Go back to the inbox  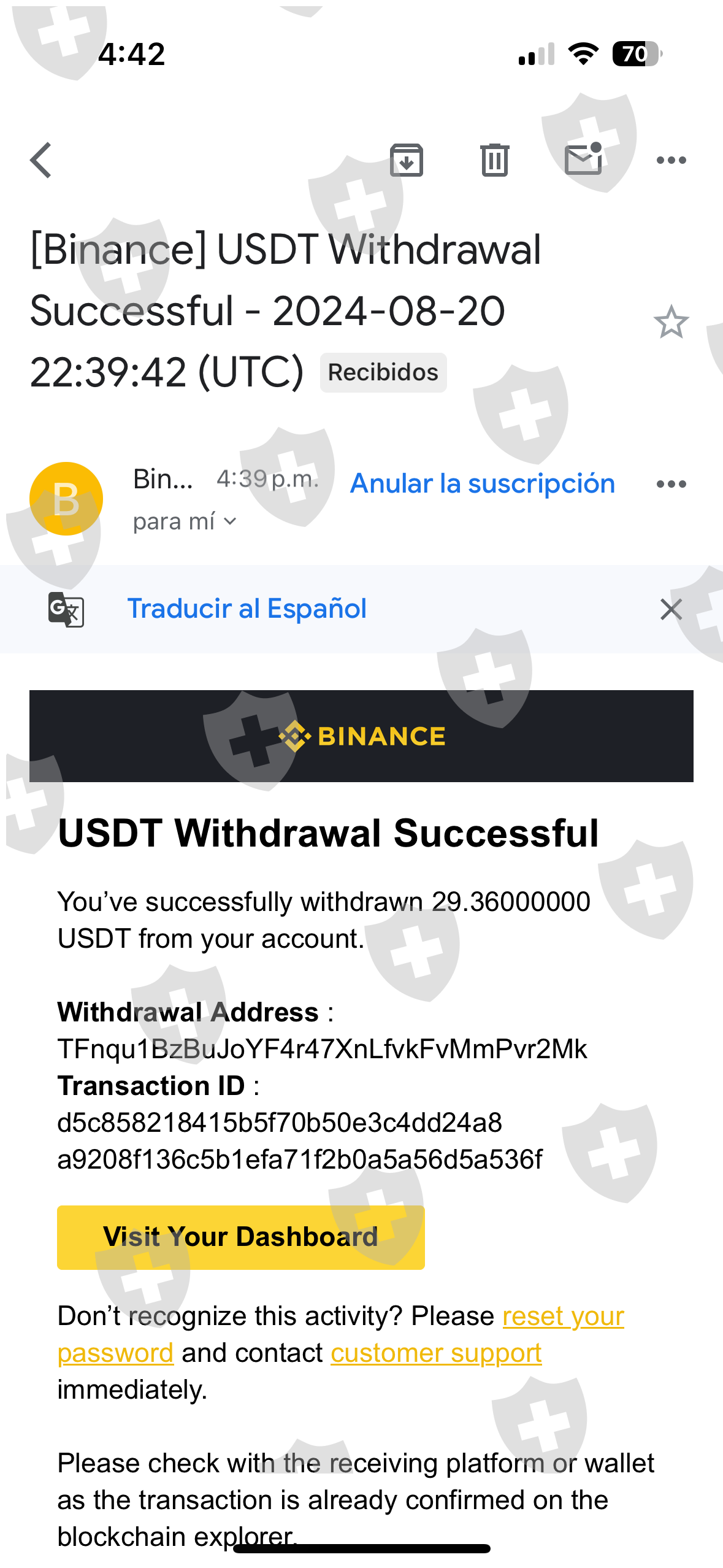[41, 161]
